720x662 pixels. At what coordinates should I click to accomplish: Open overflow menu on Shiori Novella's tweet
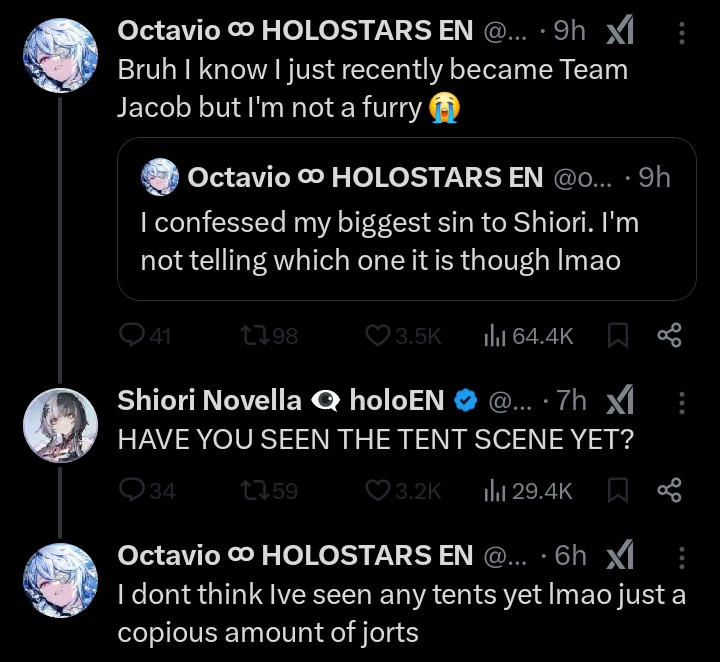(682, 402)
